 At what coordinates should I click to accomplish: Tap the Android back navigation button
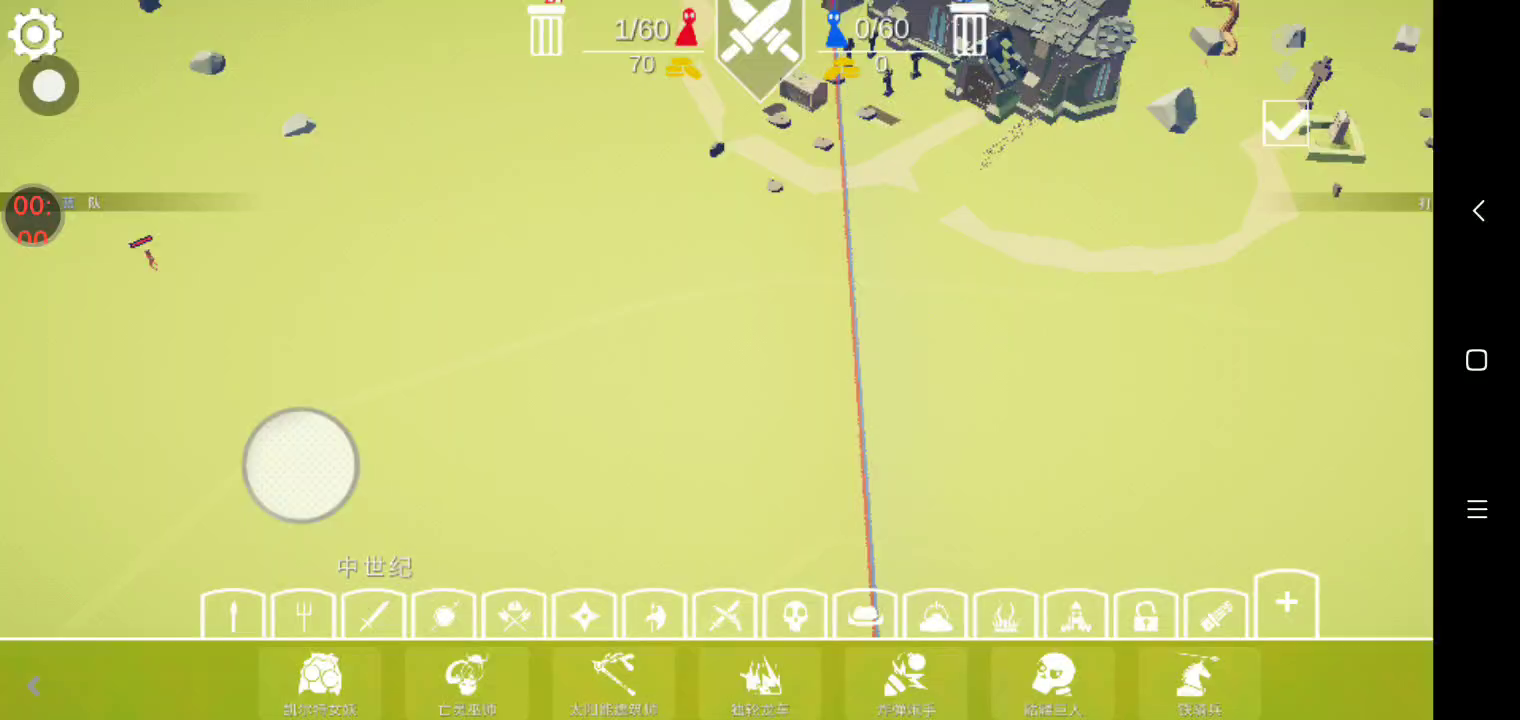tap(1478, 210)
